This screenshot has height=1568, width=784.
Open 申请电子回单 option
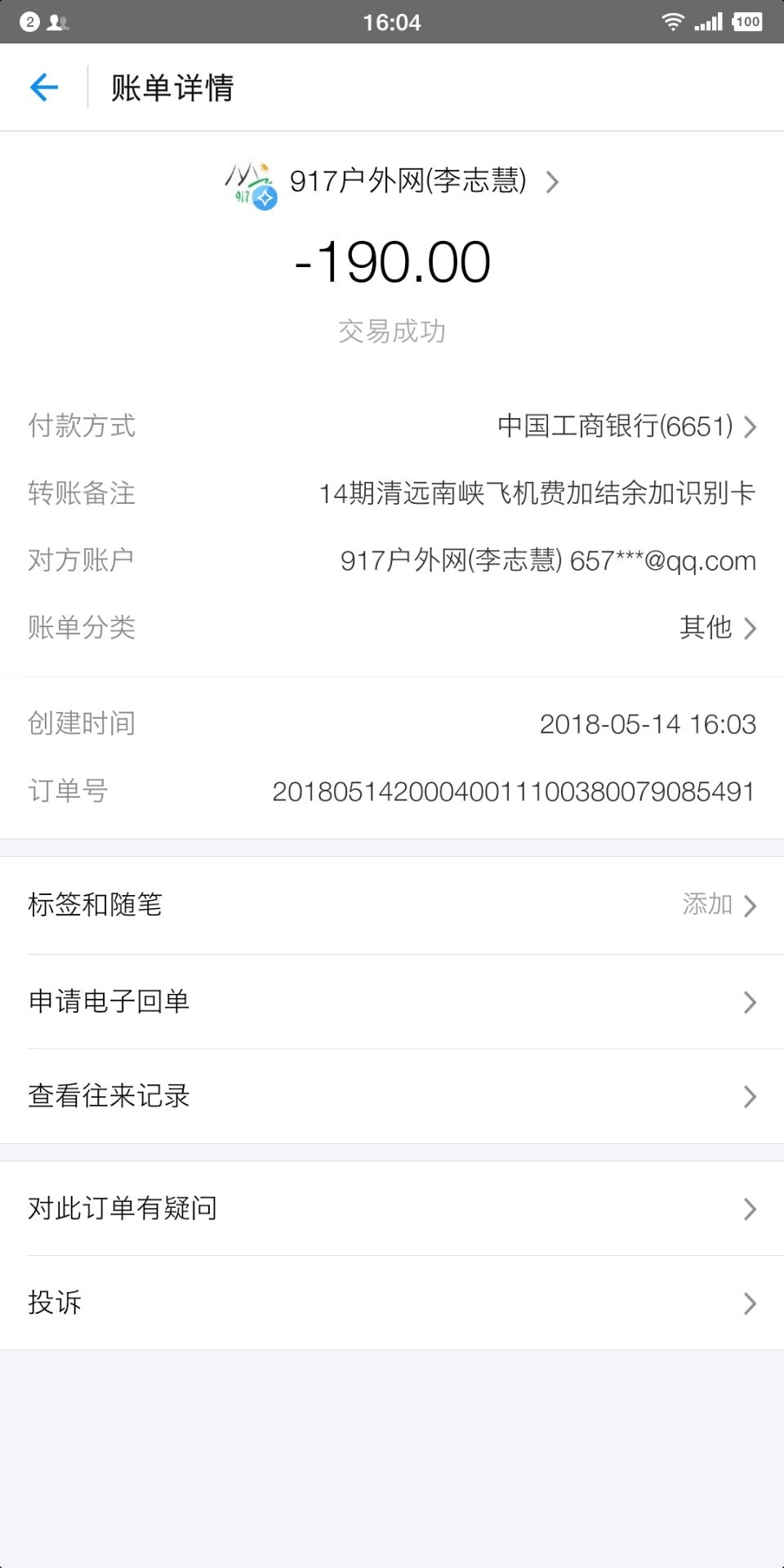coord(392,1001)
